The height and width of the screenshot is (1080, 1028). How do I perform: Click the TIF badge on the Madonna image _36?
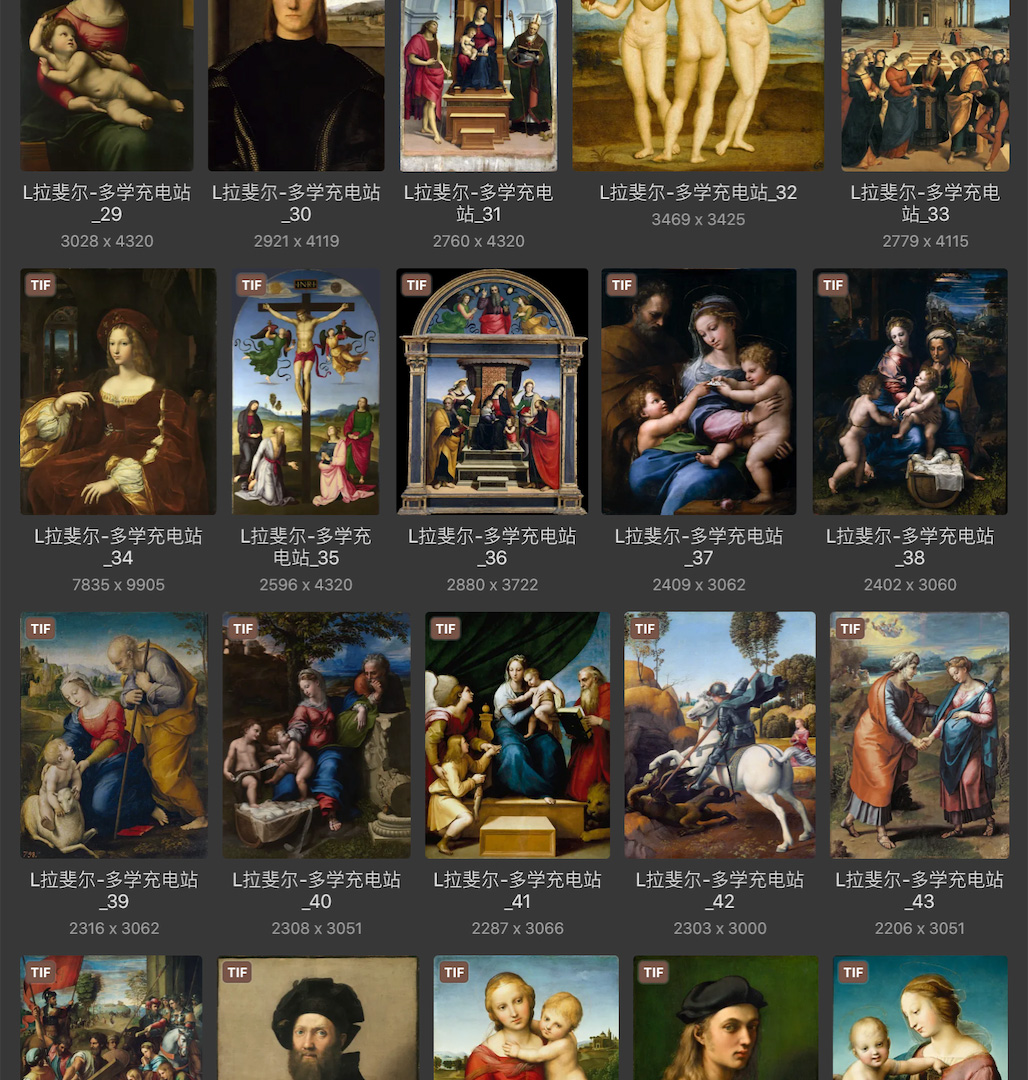tap(415, 285)
